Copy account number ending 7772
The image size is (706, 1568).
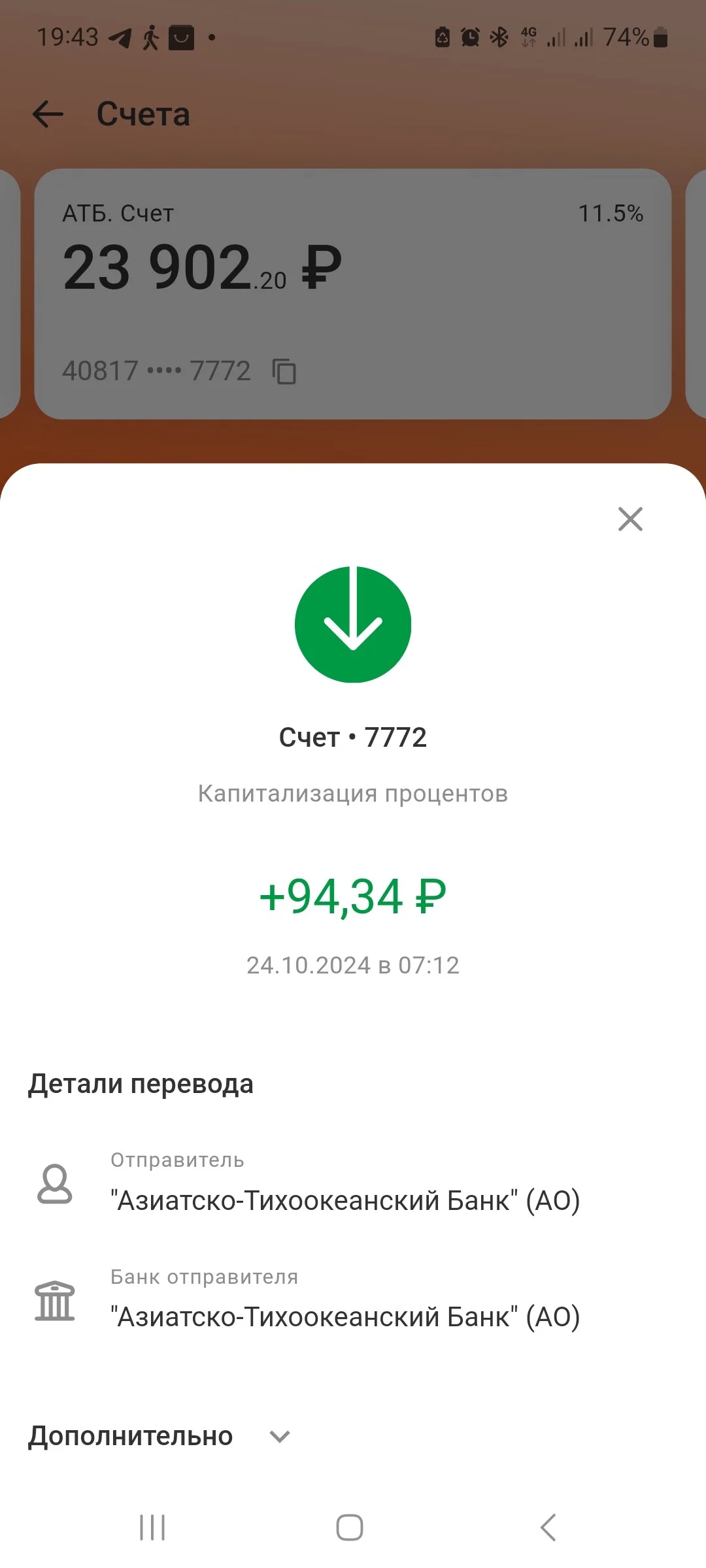(284, 371)
